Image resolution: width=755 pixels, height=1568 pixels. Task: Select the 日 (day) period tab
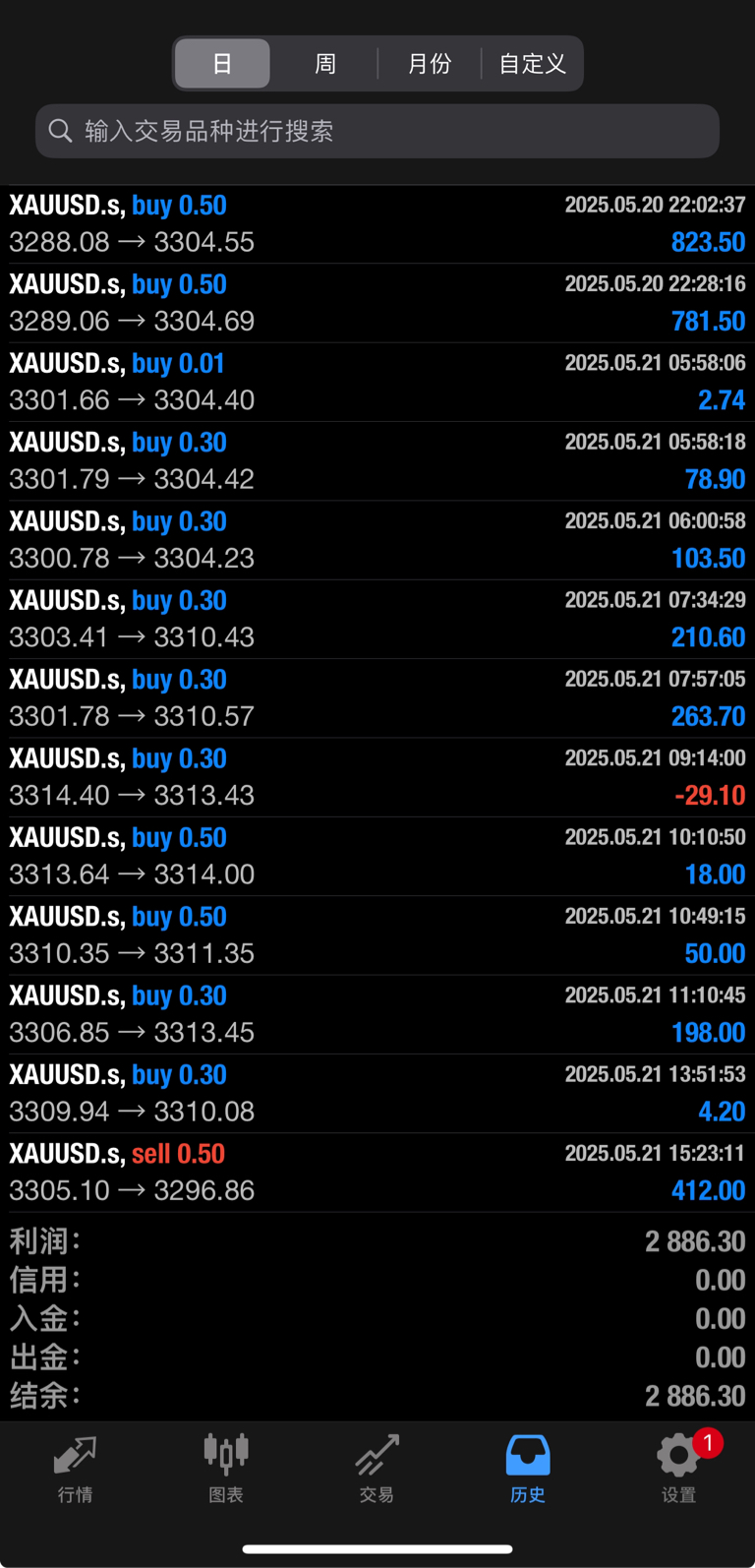click(x=222, y=64)
